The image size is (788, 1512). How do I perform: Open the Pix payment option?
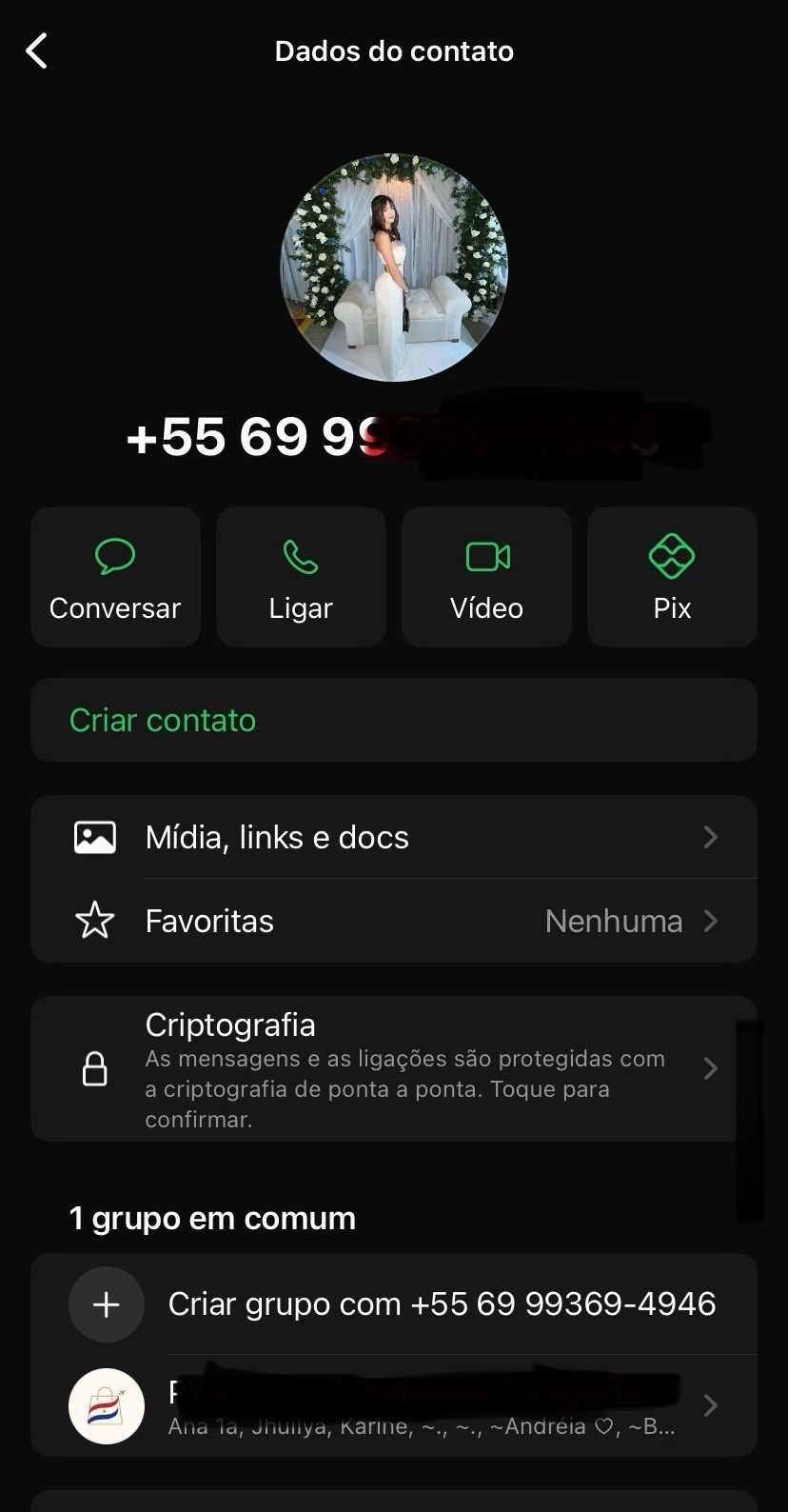pyautogui.click(x=672, y=577)
